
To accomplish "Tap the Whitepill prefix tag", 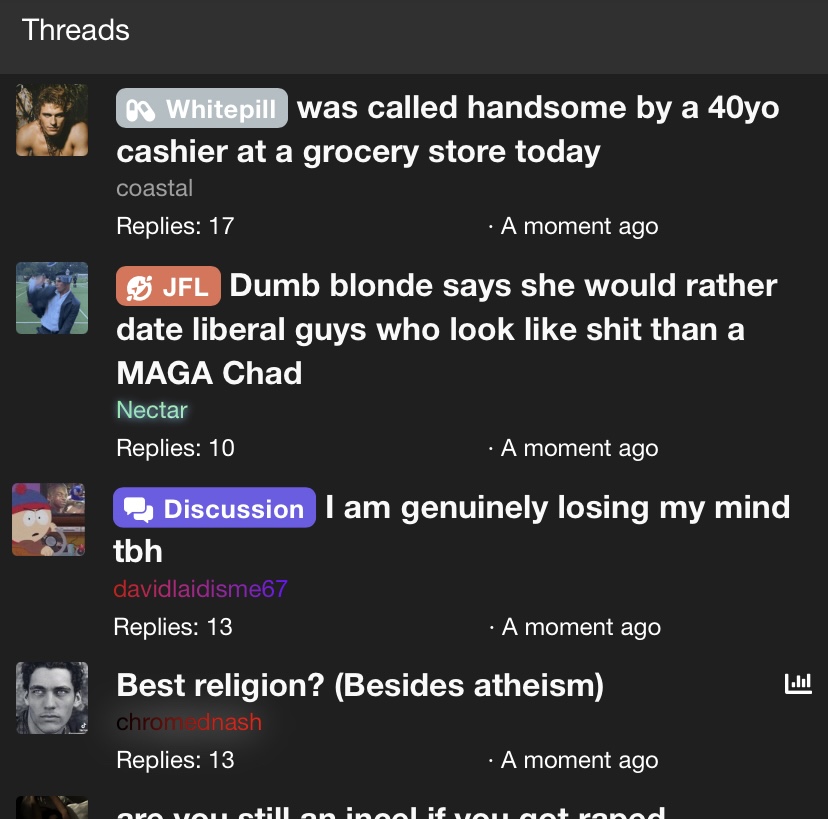I will [202, 109].
